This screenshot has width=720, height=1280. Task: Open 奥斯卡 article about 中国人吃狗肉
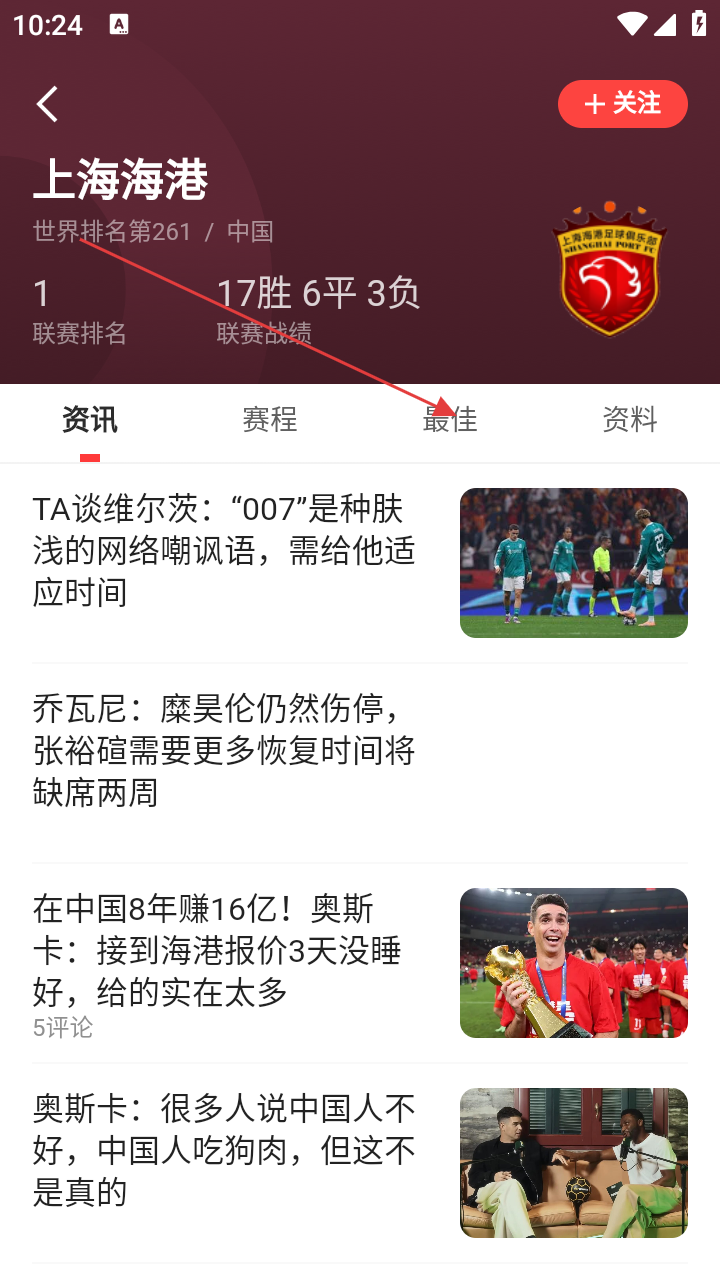225,1150
